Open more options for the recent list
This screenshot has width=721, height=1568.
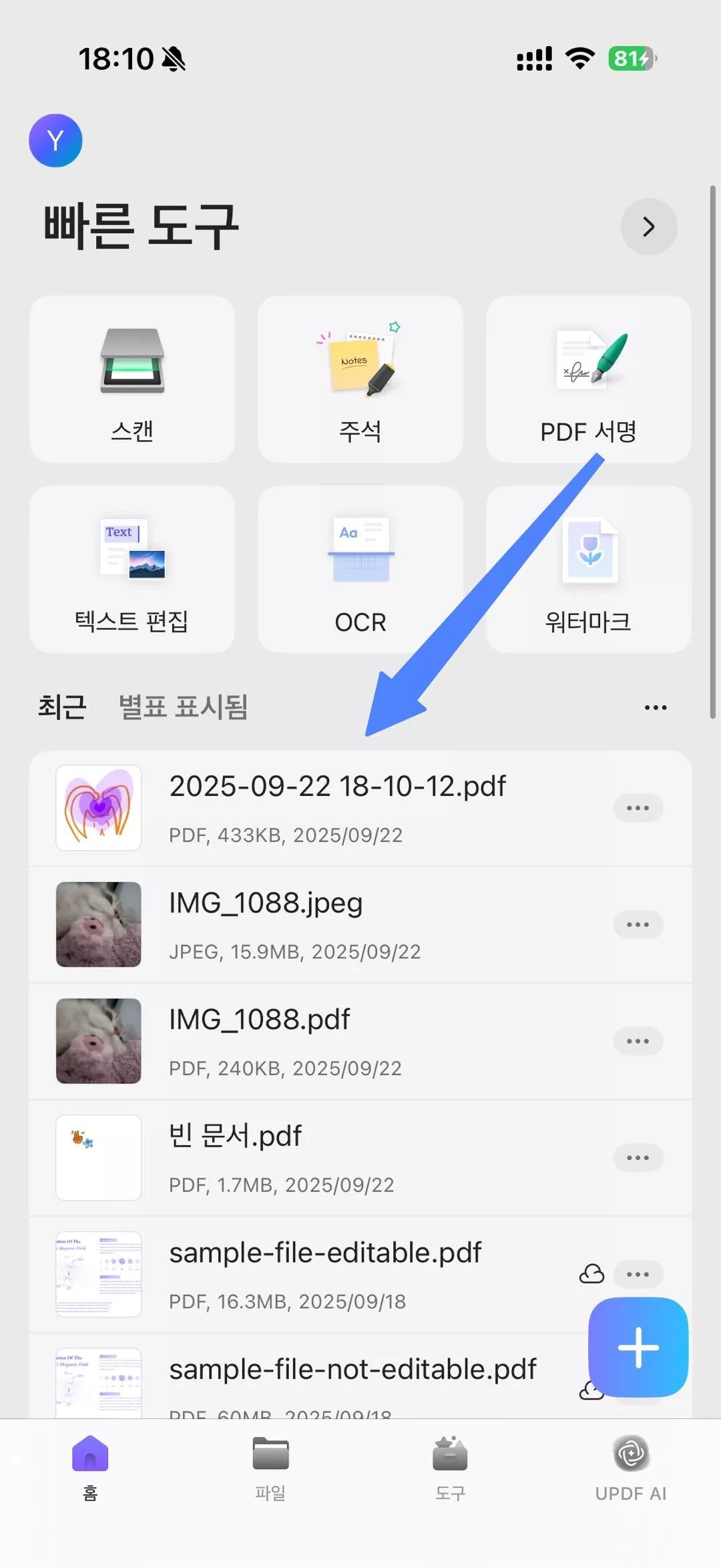[x=655, y=708]
